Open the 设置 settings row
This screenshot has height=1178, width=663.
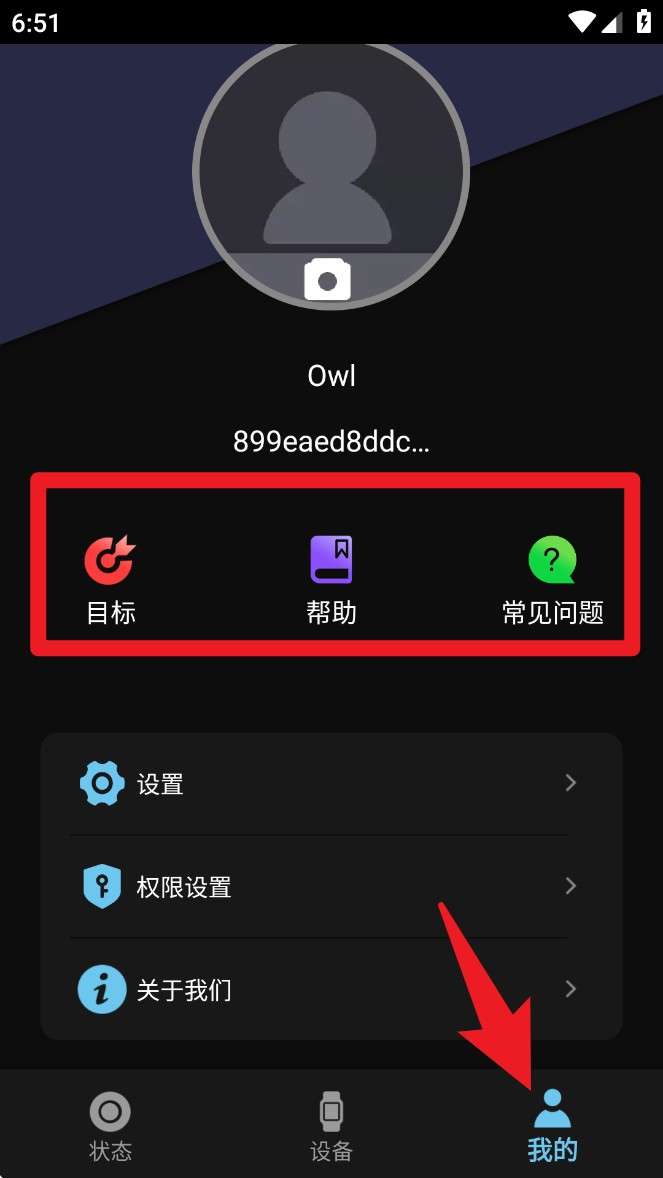point(330,784)
